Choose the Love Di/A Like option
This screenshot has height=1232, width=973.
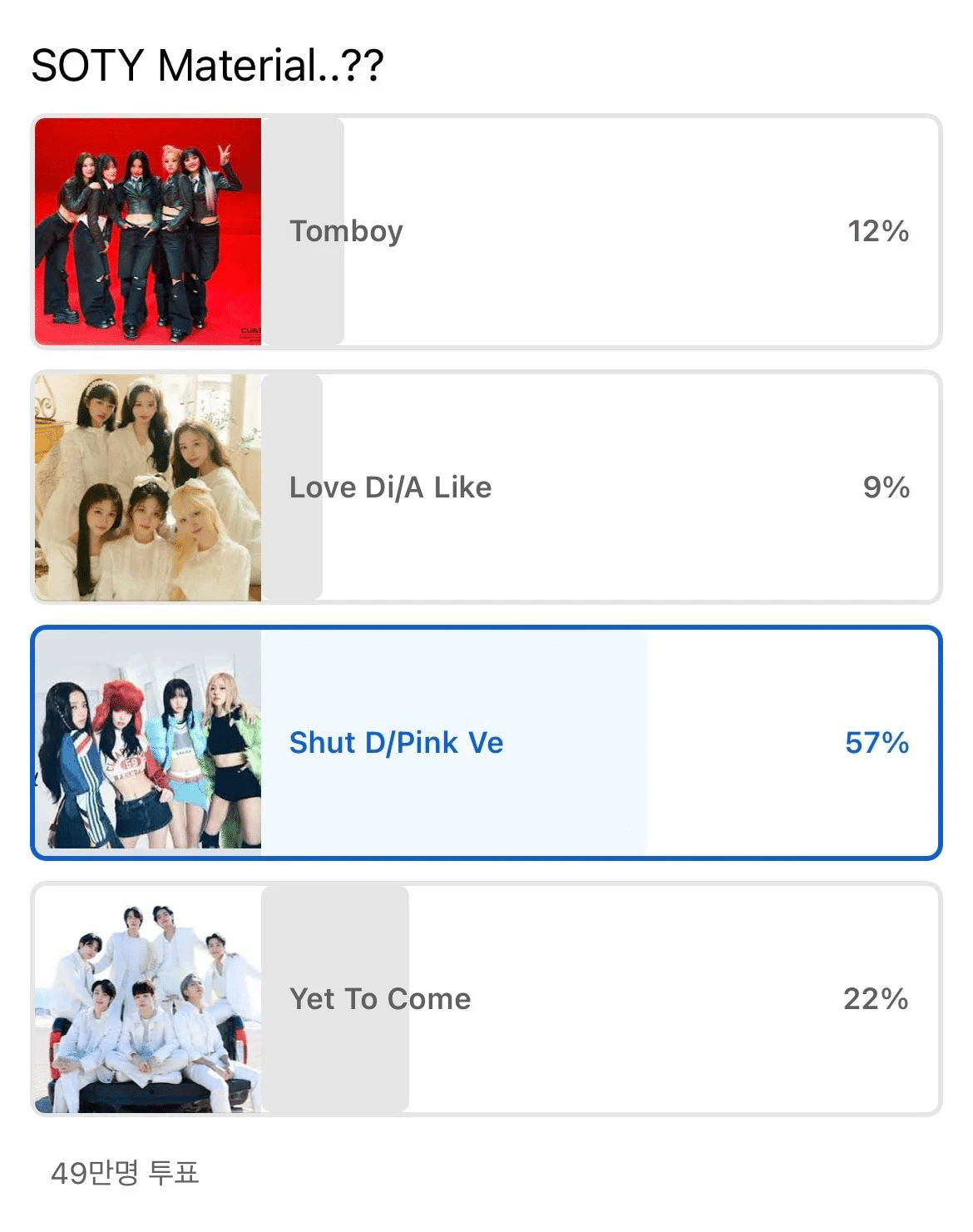(486, 487)
